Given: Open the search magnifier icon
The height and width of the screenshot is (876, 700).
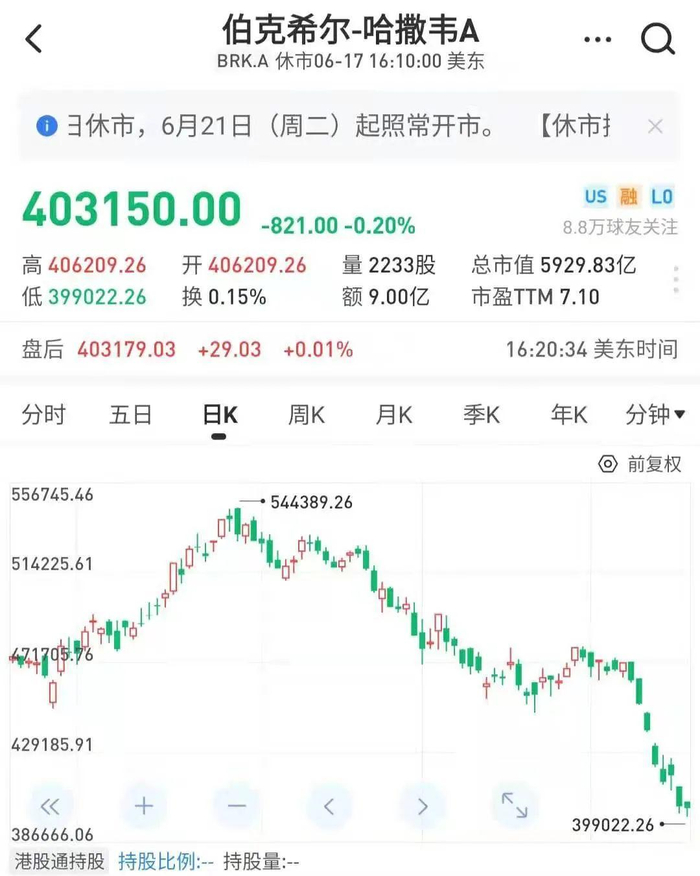Looking at the screenshot, I should point(657,40).
